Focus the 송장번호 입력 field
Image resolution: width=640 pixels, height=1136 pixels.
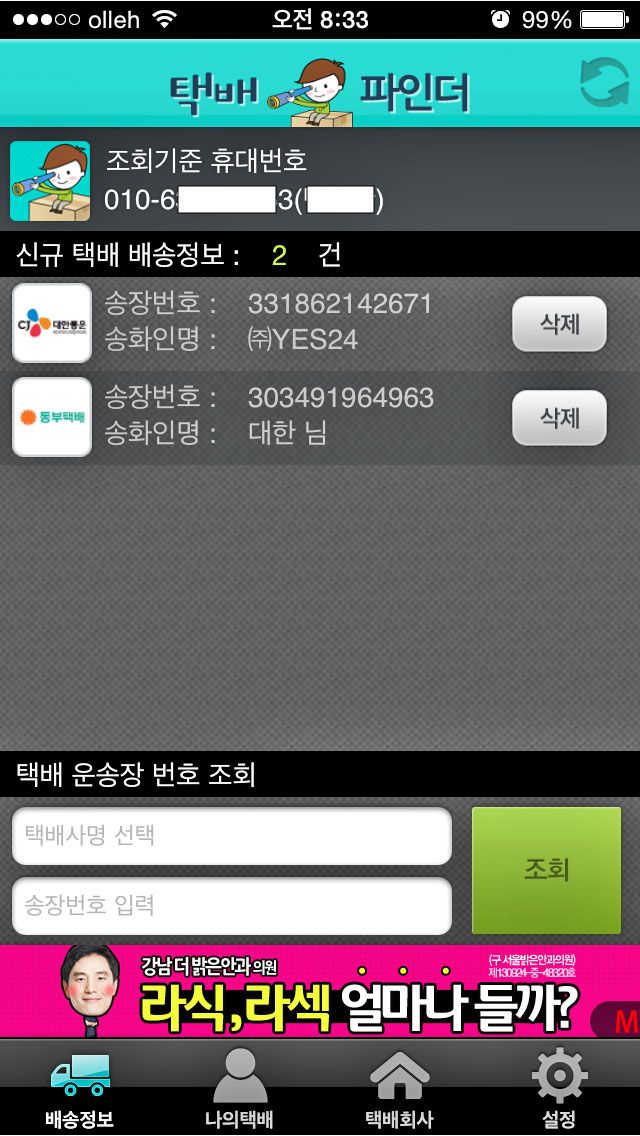(x=232, y=906)
